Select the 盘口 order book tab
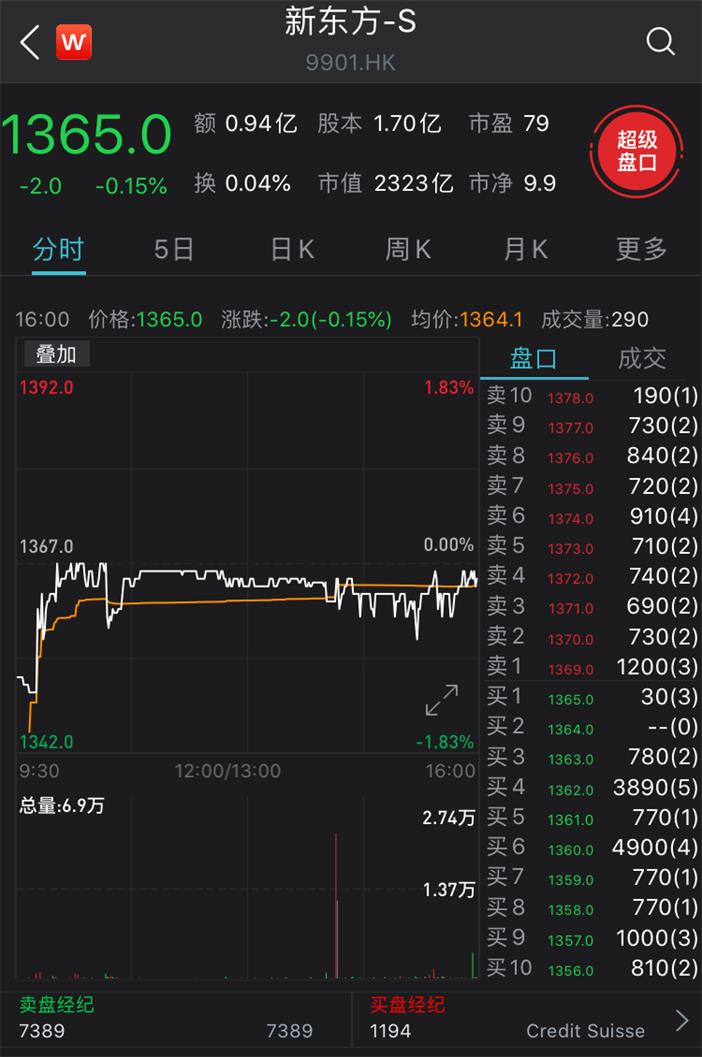702x1057 pixels. coord(534,359)
